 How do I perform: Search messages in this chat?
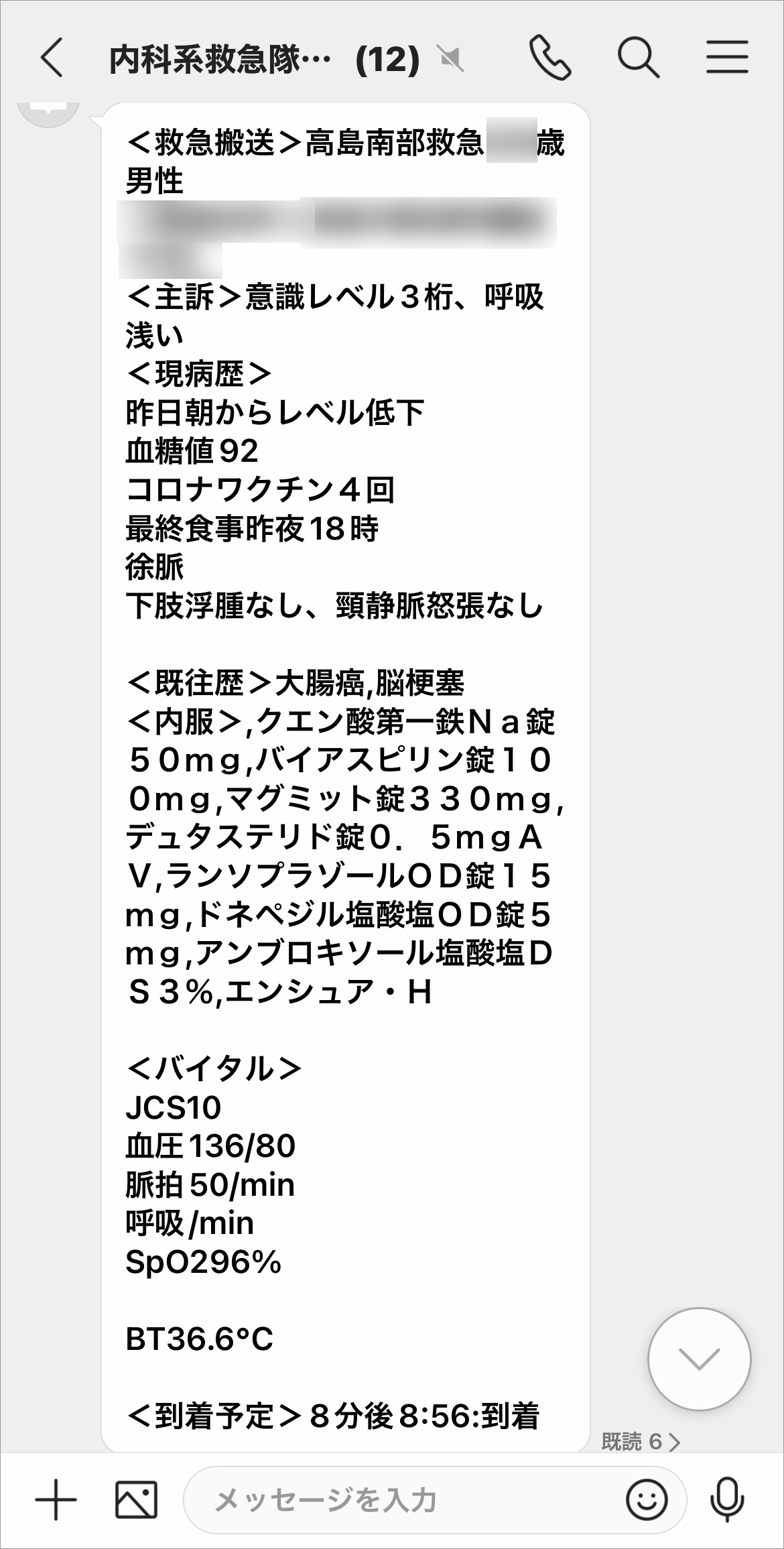pyautogui.click(x=637, y=58)
